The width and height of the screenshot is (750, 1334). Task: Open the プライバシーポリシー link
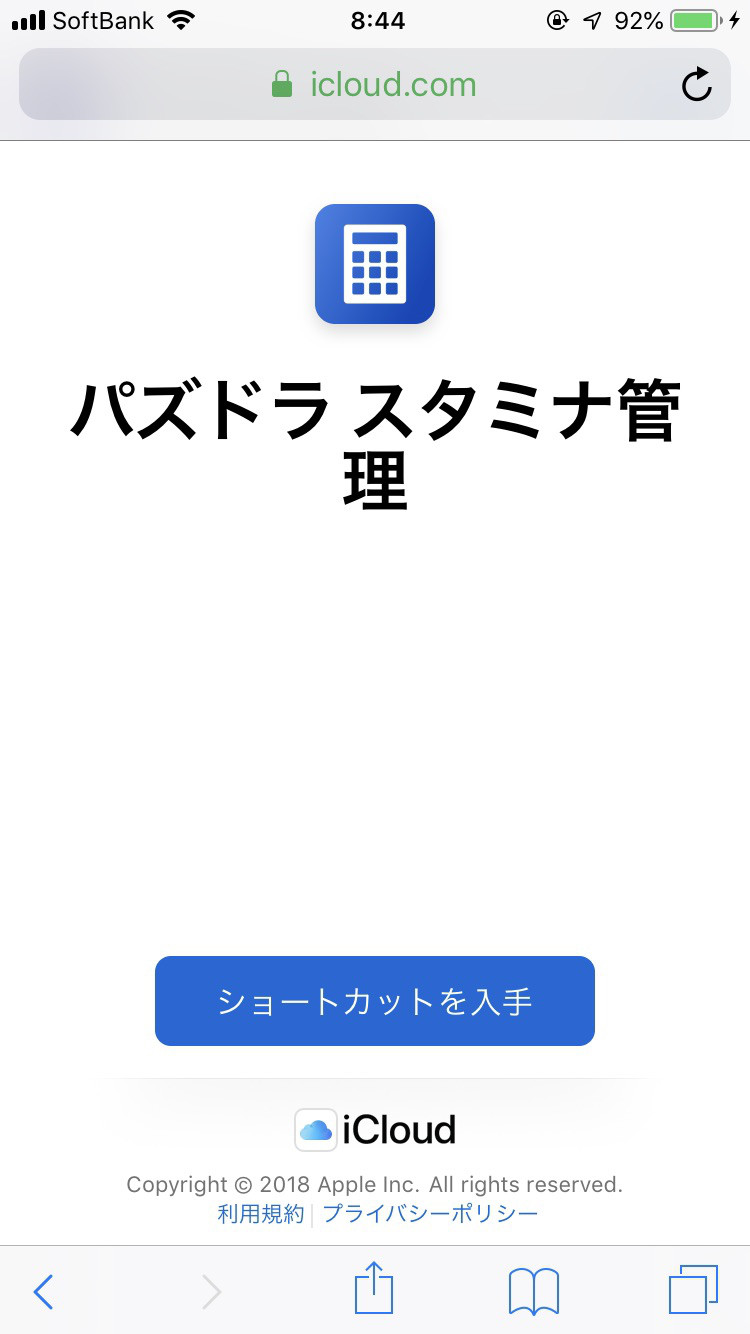pyautogui.click(x=430, y=1214)
